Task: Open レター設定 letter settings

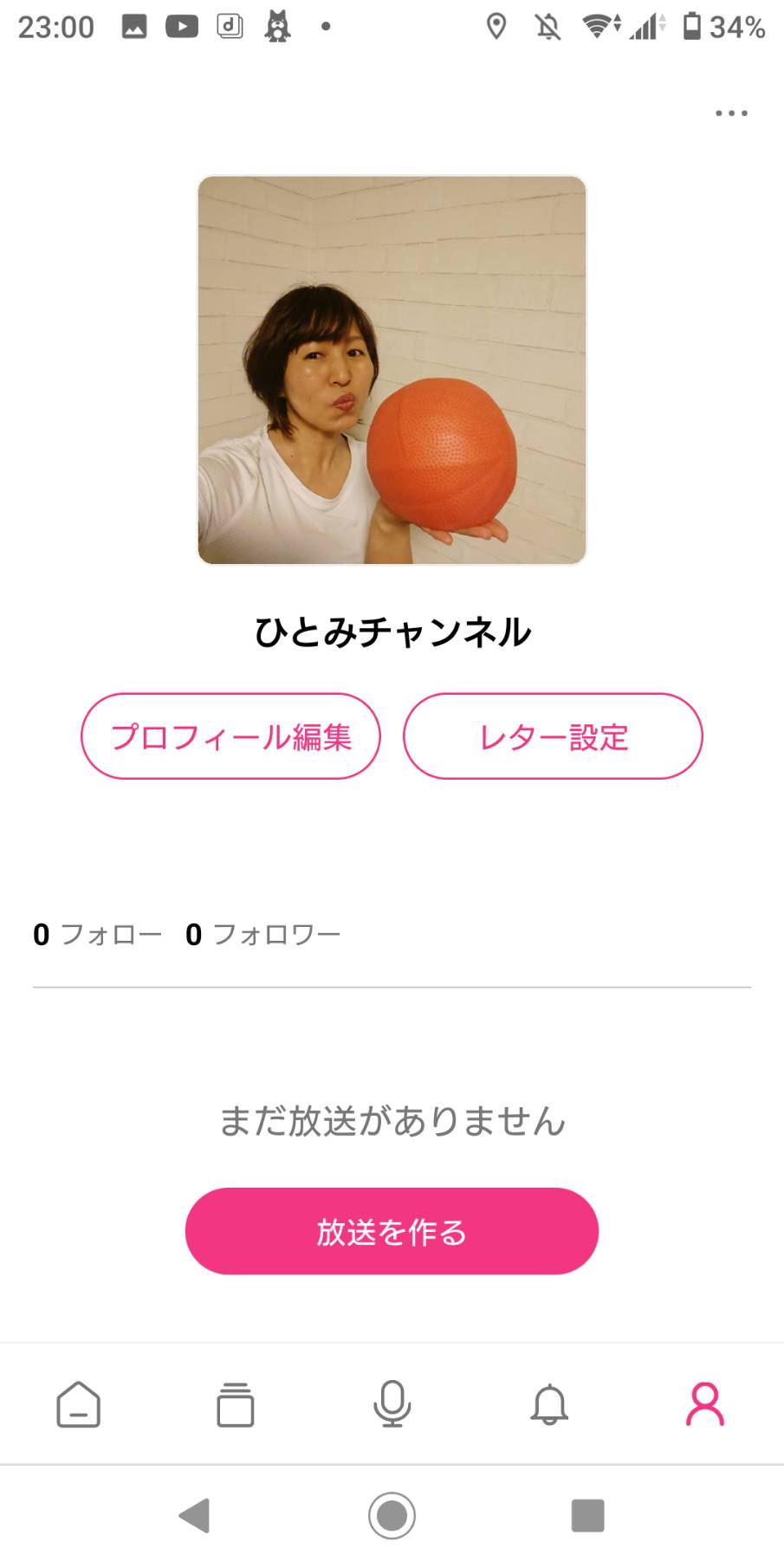Action: (x=553, y=736)
